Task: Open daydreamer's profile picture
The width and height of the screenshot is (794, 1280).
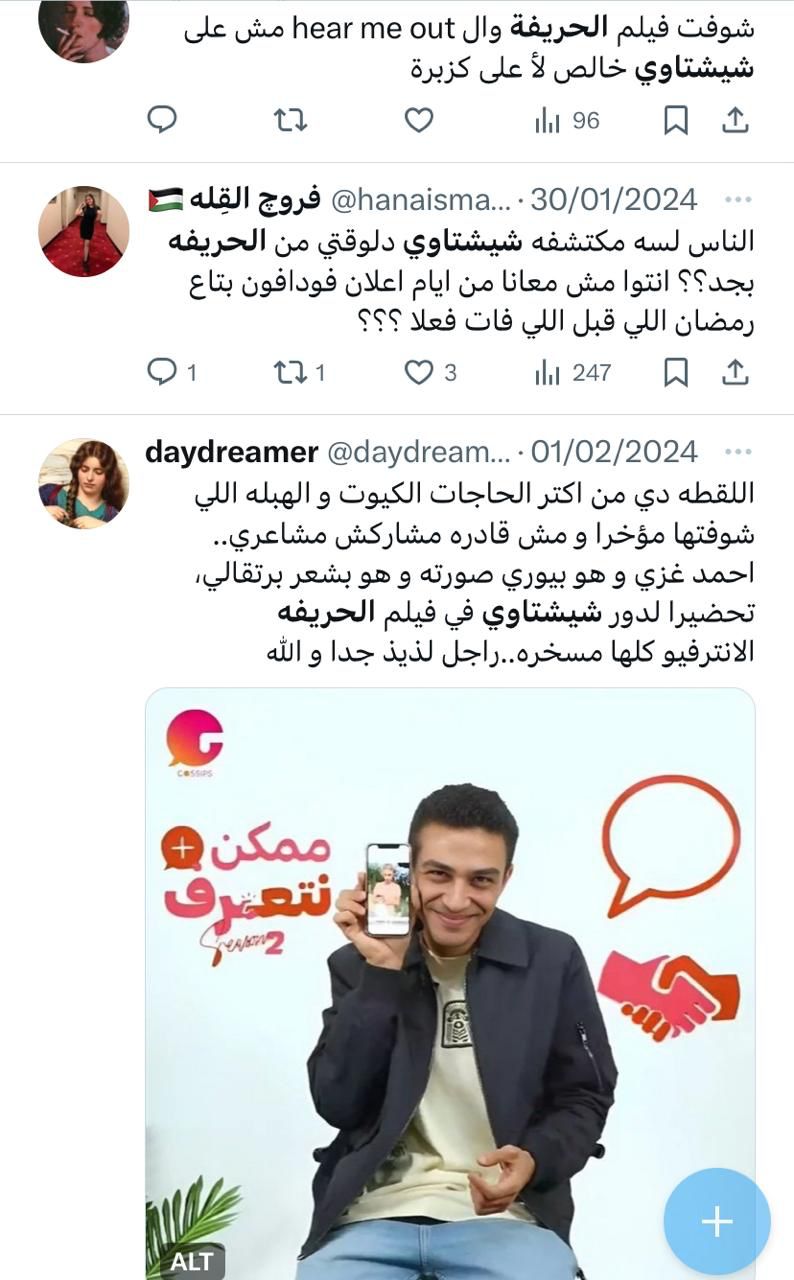Action: pos(84,483)
